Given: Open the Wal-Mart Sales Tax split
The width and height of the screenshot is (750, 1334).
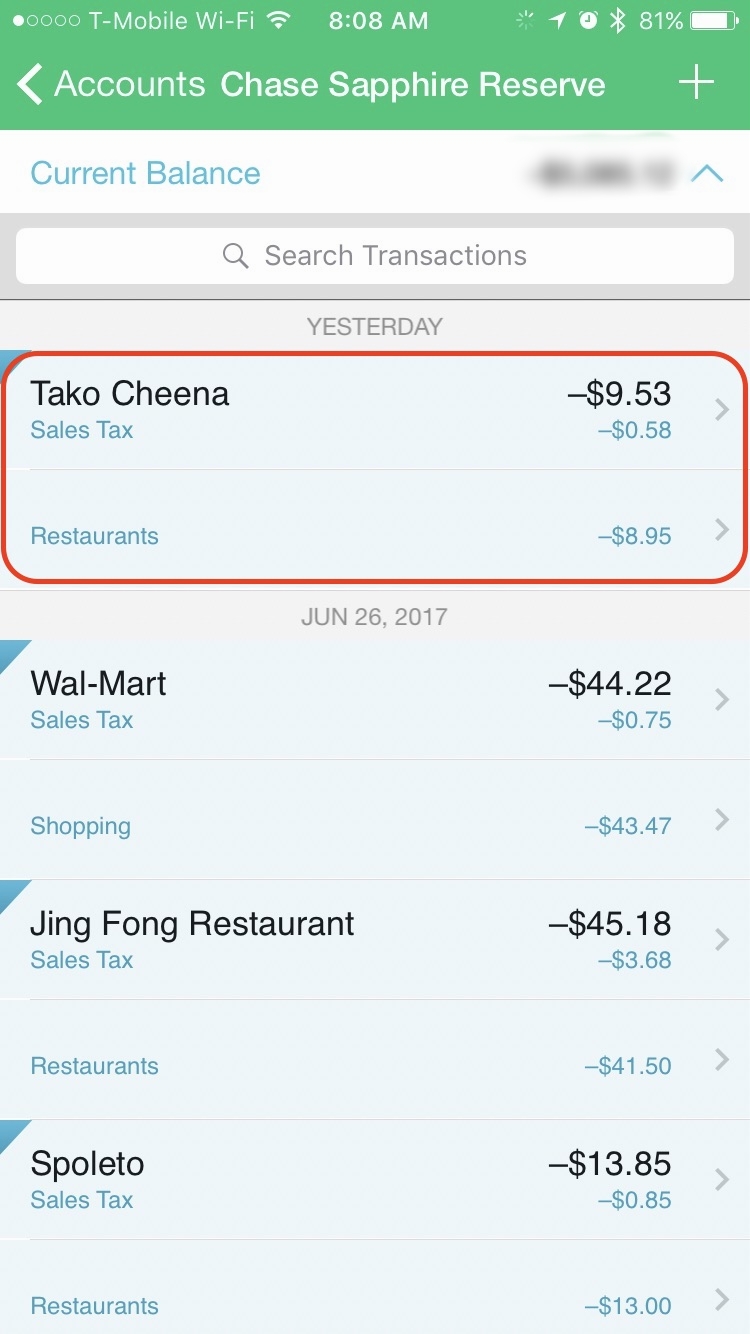Looking at the screenshot, I should click(375, 700).
